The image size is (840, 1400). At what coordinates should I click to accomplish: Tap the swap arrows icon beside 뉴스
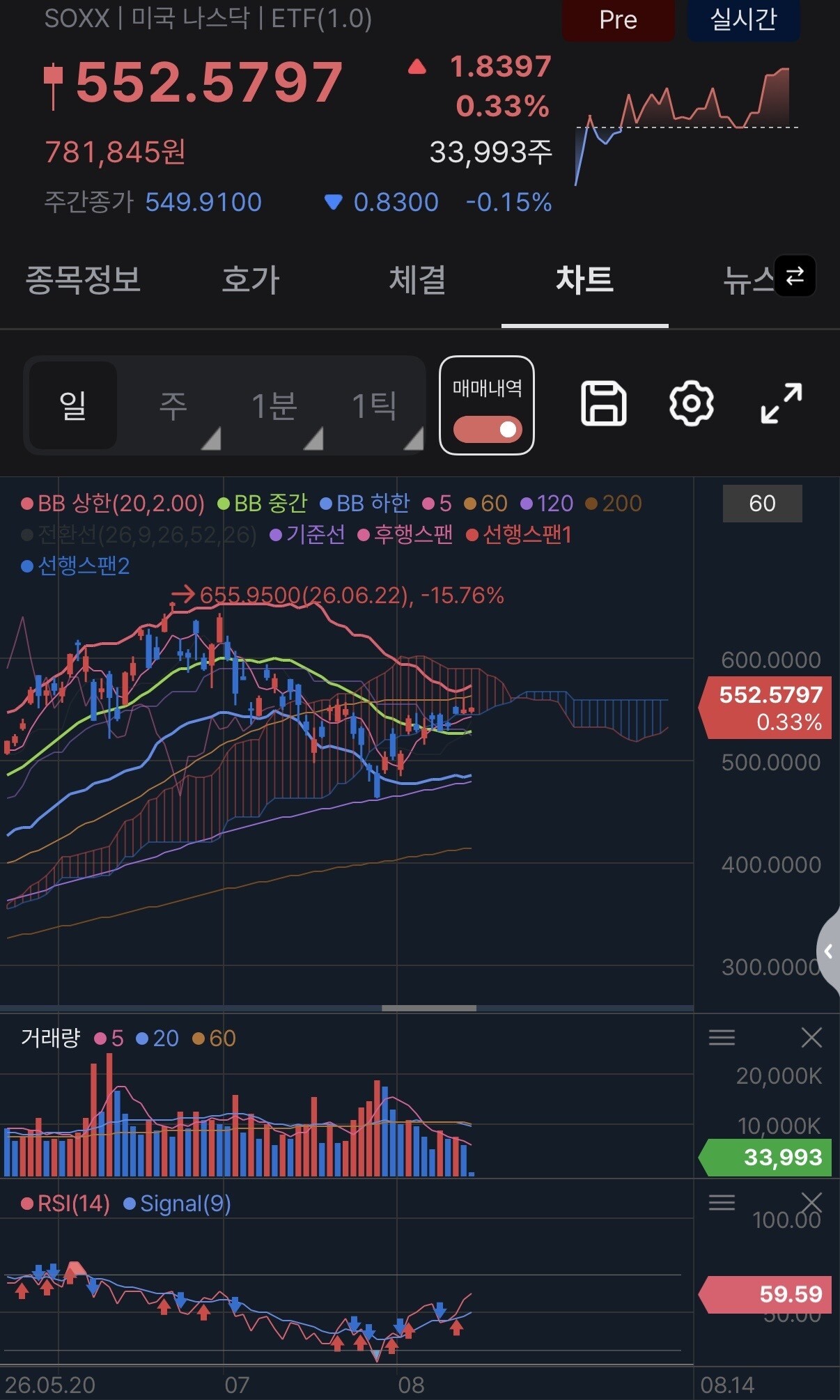point(795,276)
